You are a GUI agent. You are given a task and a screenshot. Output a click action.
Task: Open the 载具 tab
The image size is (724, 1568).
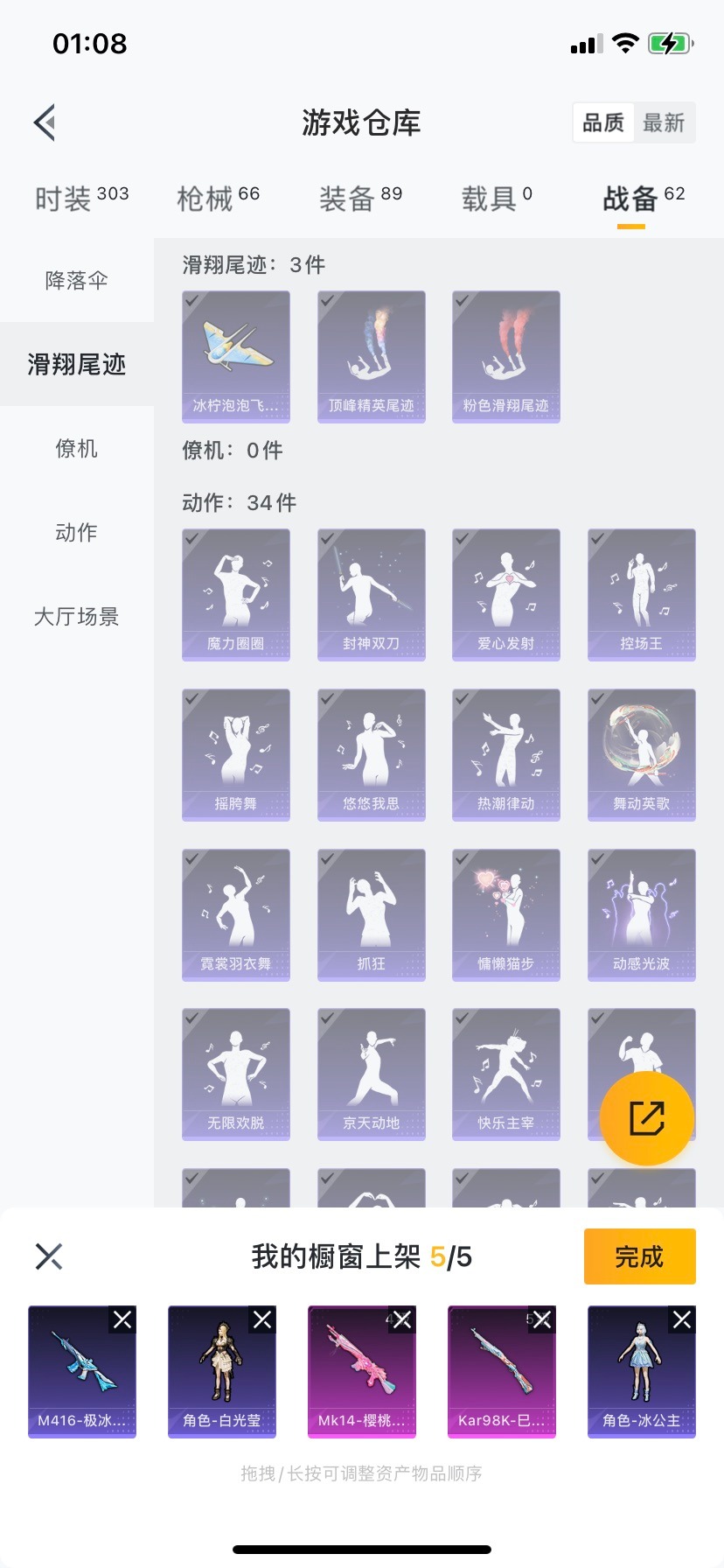point(497,199)
